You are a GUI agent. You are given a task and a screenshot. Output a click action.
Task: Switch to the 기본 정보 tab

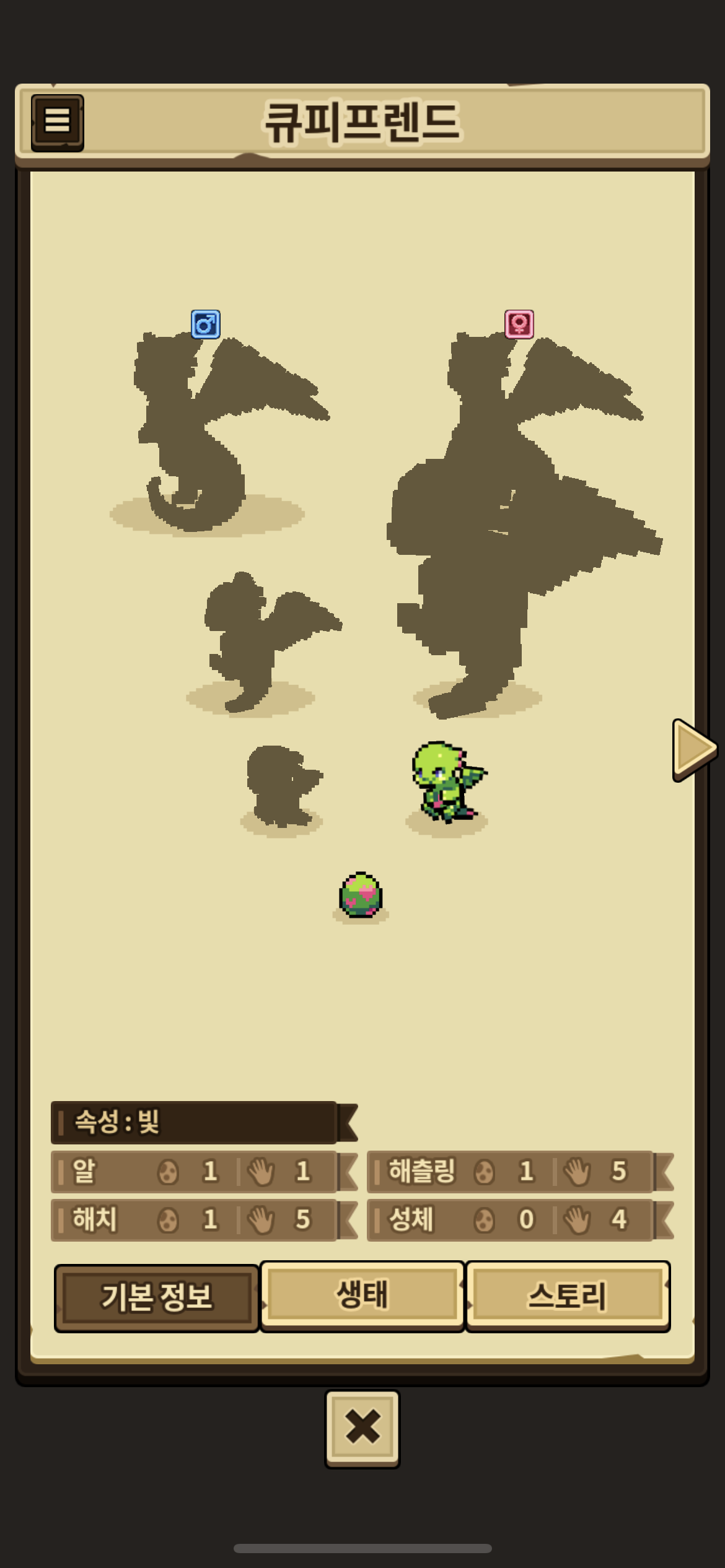(157, 1297)
